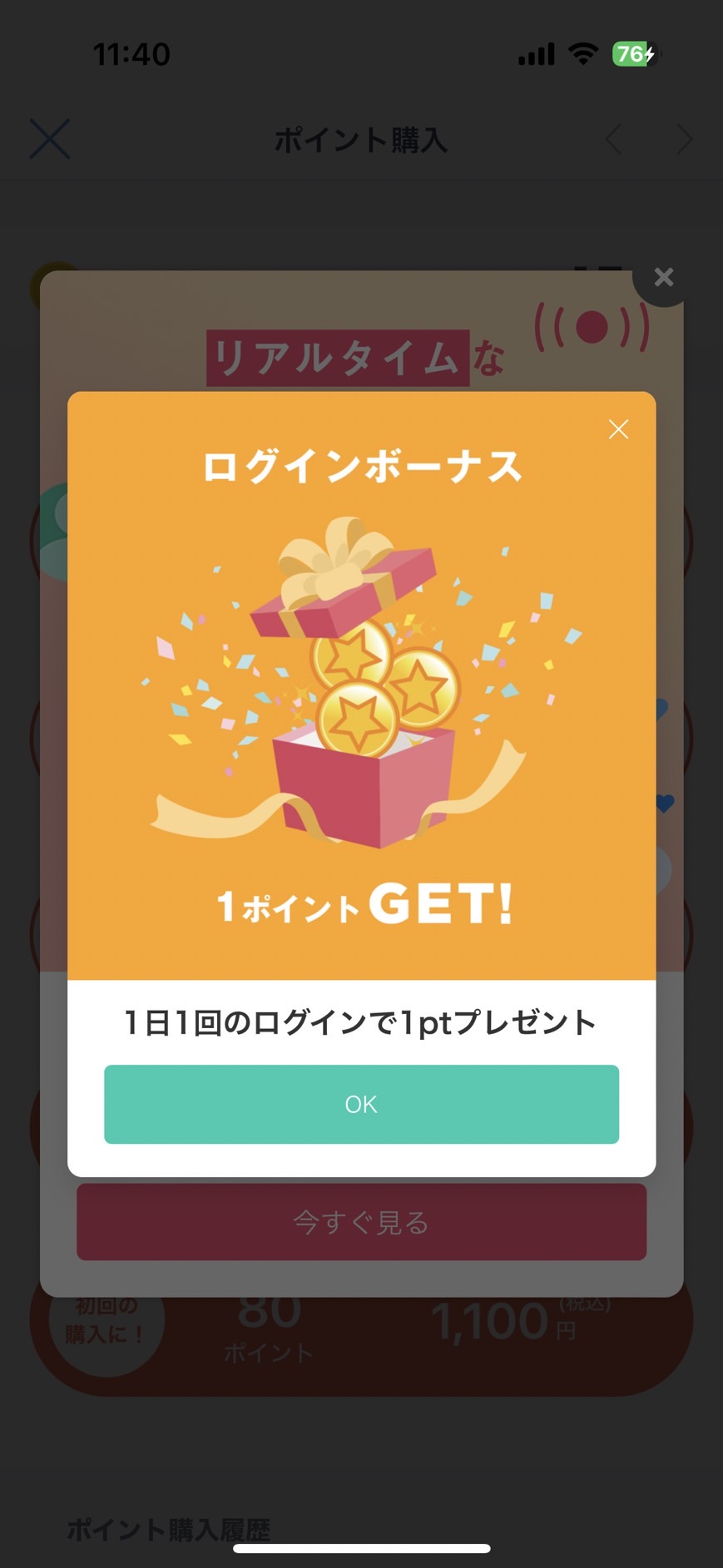This screenshot has height=1568, width=723.
Task: Open the ポイント購入履歴 section
Action: tap(169, 1529)
